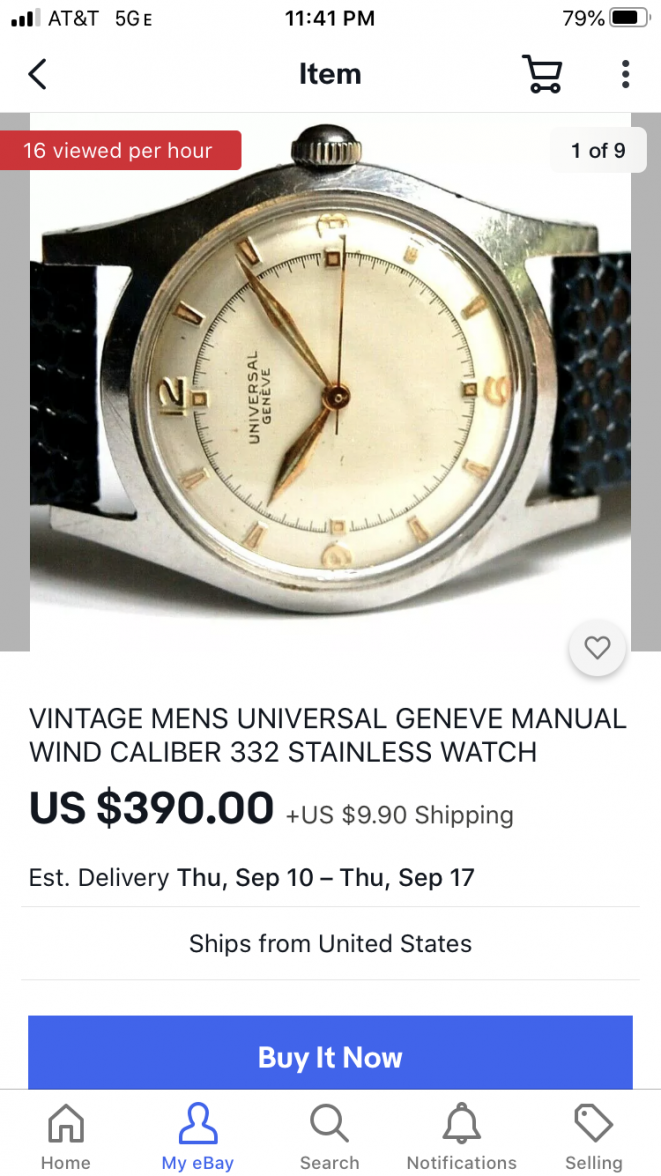Open the three-dot overflow menu
Image resolution: width=661 pixels, height=1176 pixels.
tap(625, 74)
